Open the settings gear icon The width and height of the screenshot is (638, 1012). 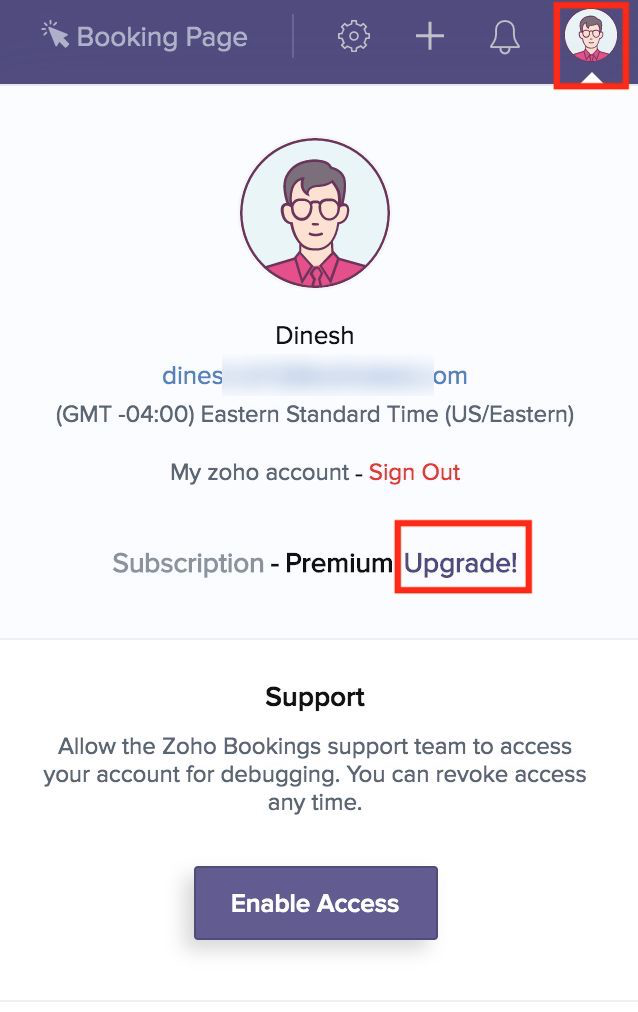[353, 38]
